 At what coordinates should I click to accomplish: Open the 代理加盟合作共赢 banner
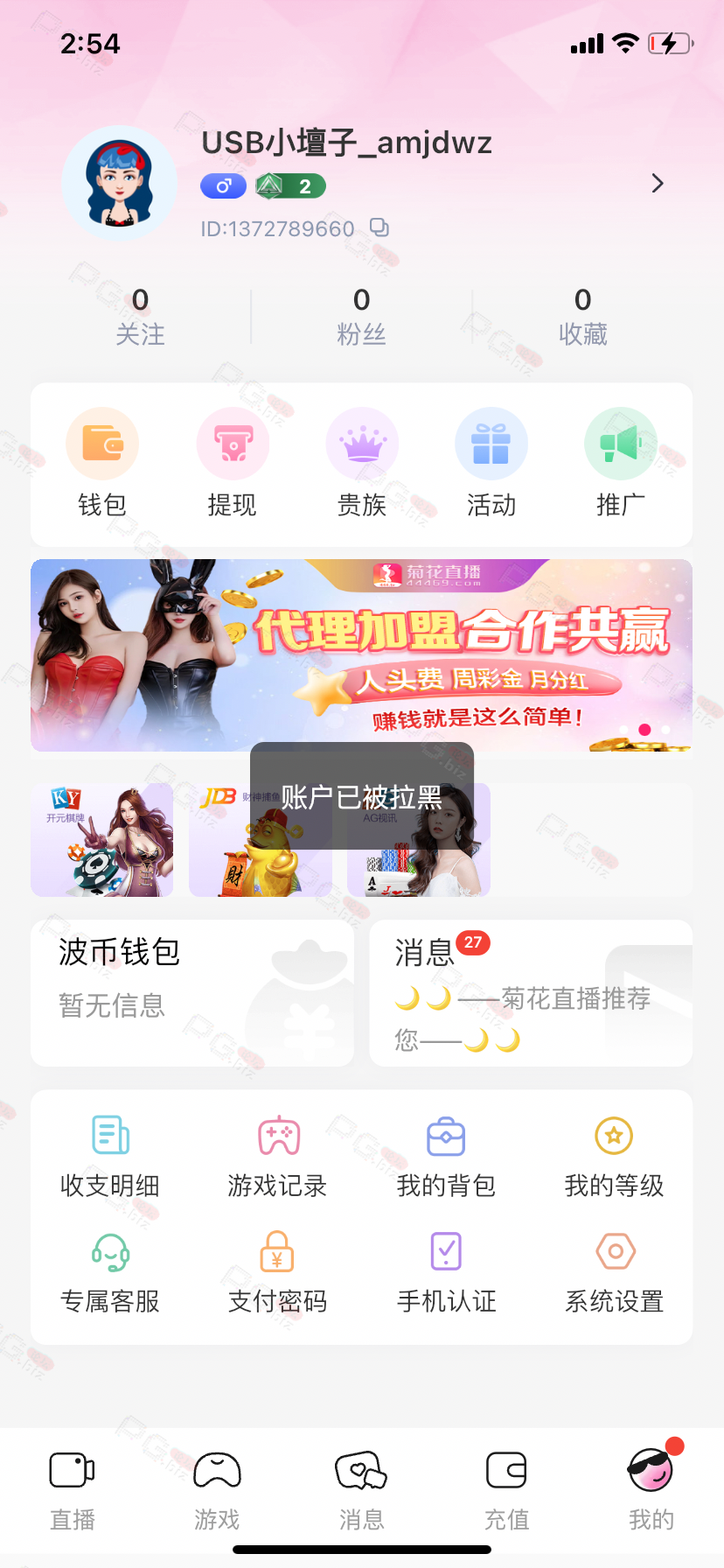pyautogui.click(x=361, y=654)
